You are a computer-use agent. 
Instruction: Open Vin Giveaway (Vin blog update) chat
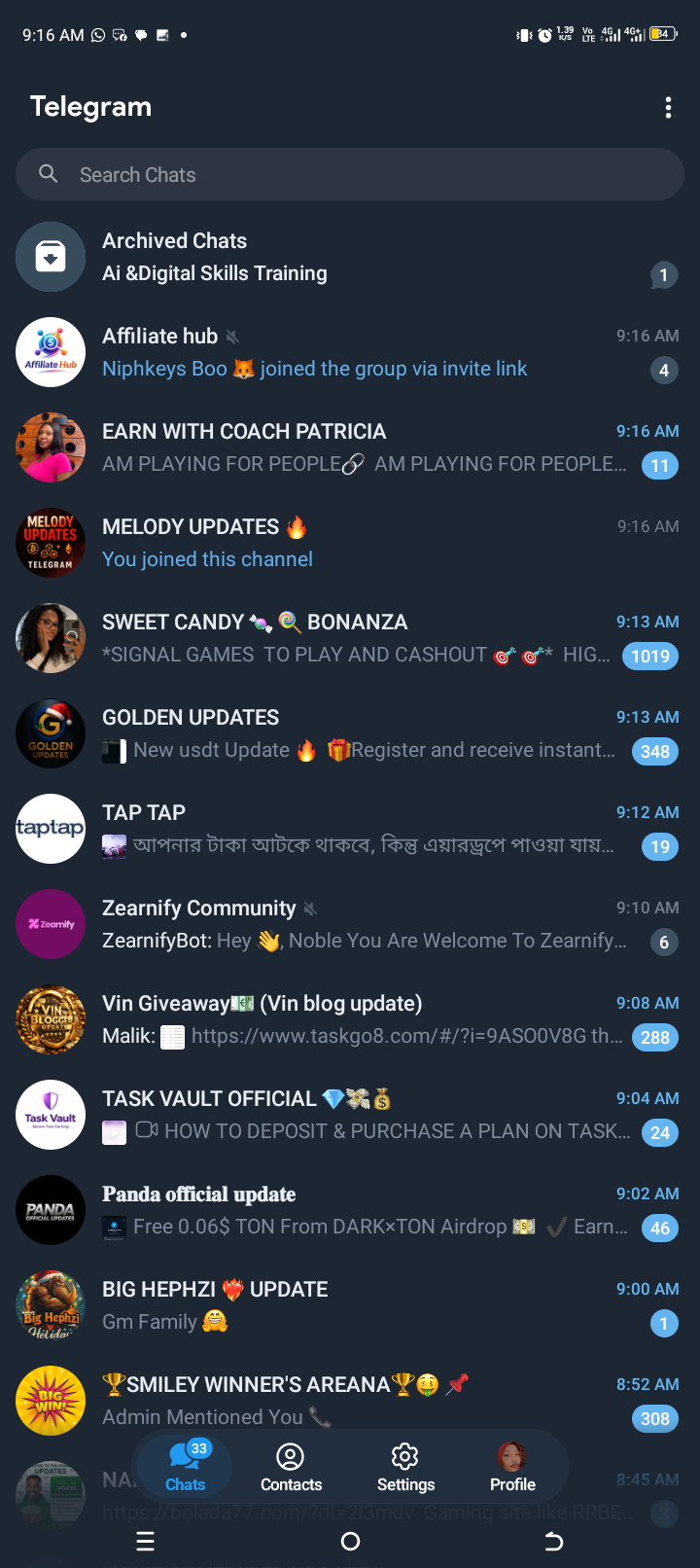[350, 1019]
